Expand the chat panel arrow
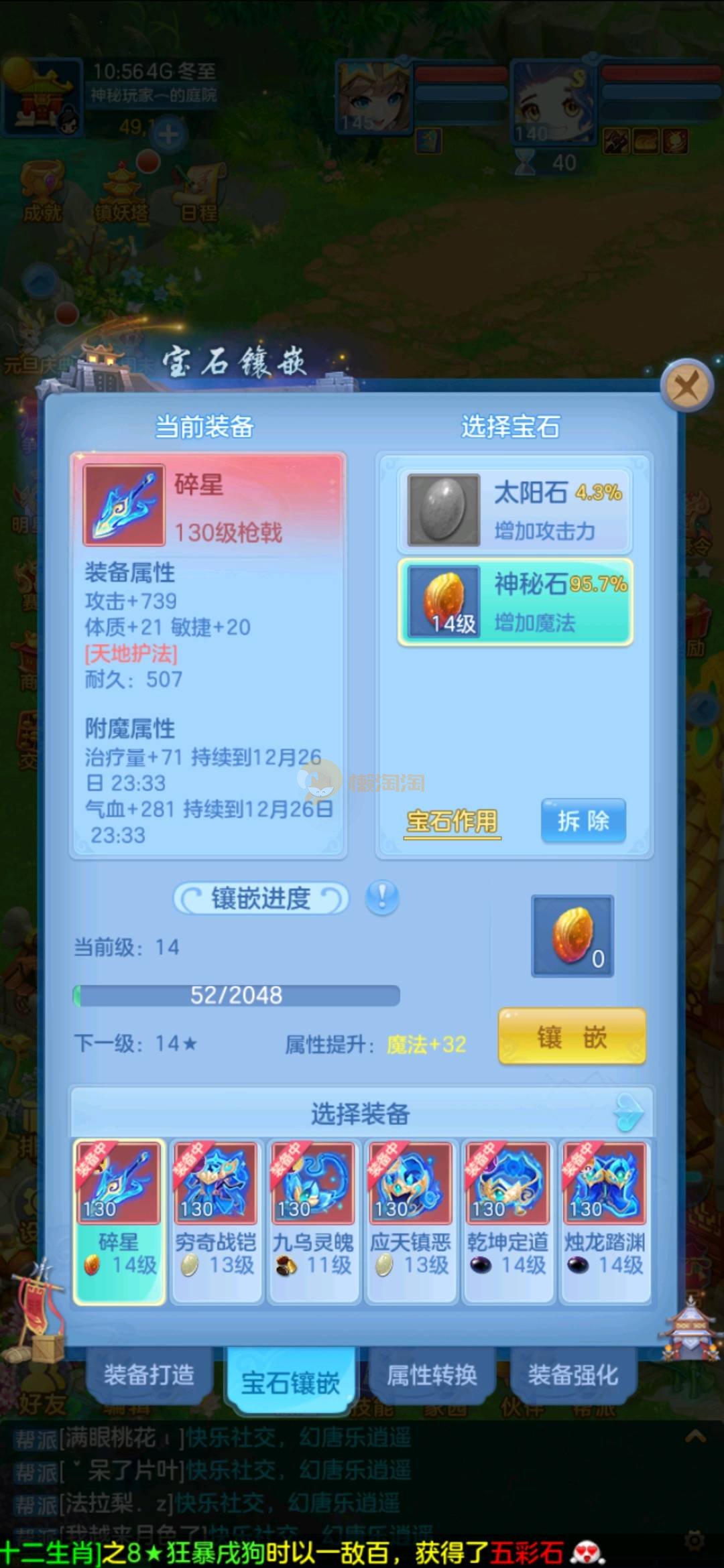 point(695,1436)
